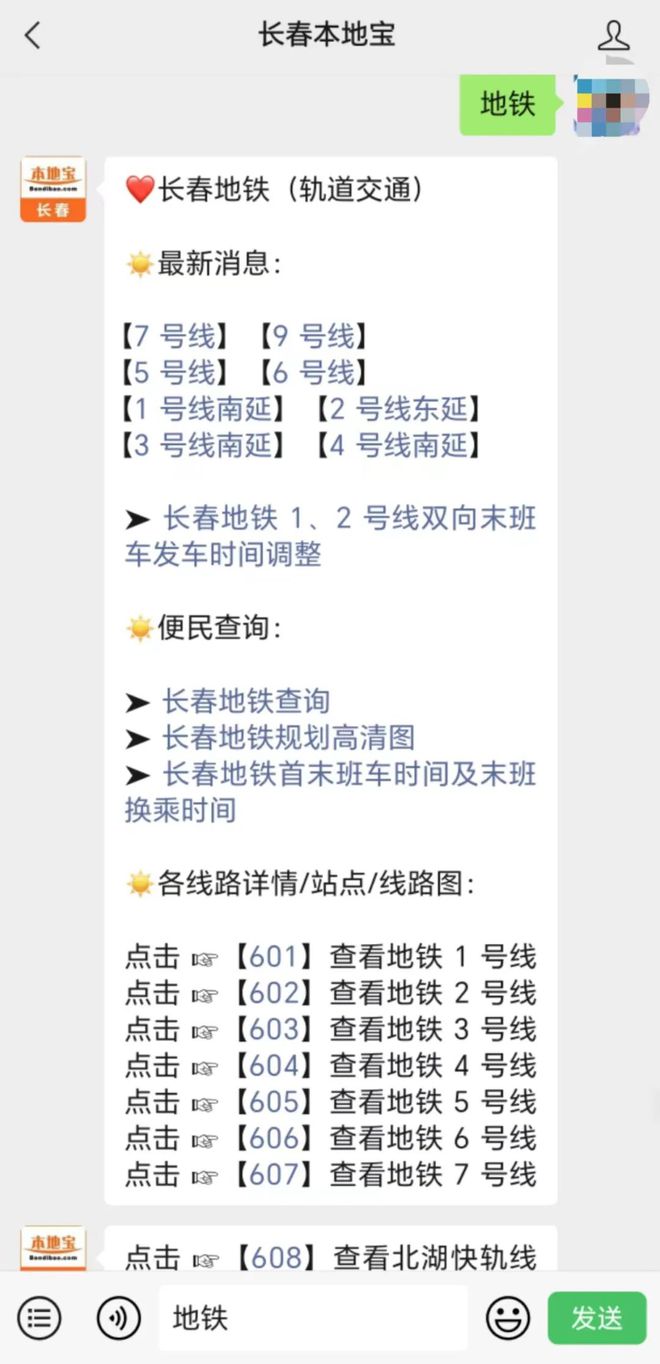The width and height of the screenshot is (660, 1364).
Task: Tap the 604 code for 地铁 4 号线
Action: point(274,1065)
